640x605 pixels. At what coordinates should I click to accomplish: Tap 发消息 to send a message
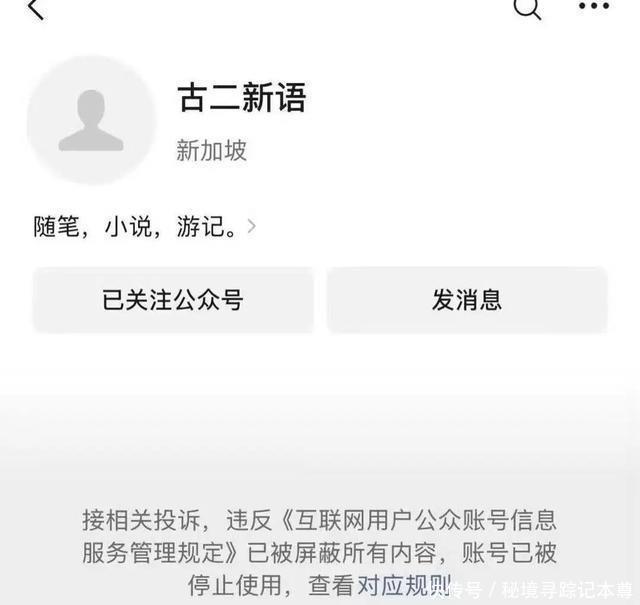tap(467, 300)
